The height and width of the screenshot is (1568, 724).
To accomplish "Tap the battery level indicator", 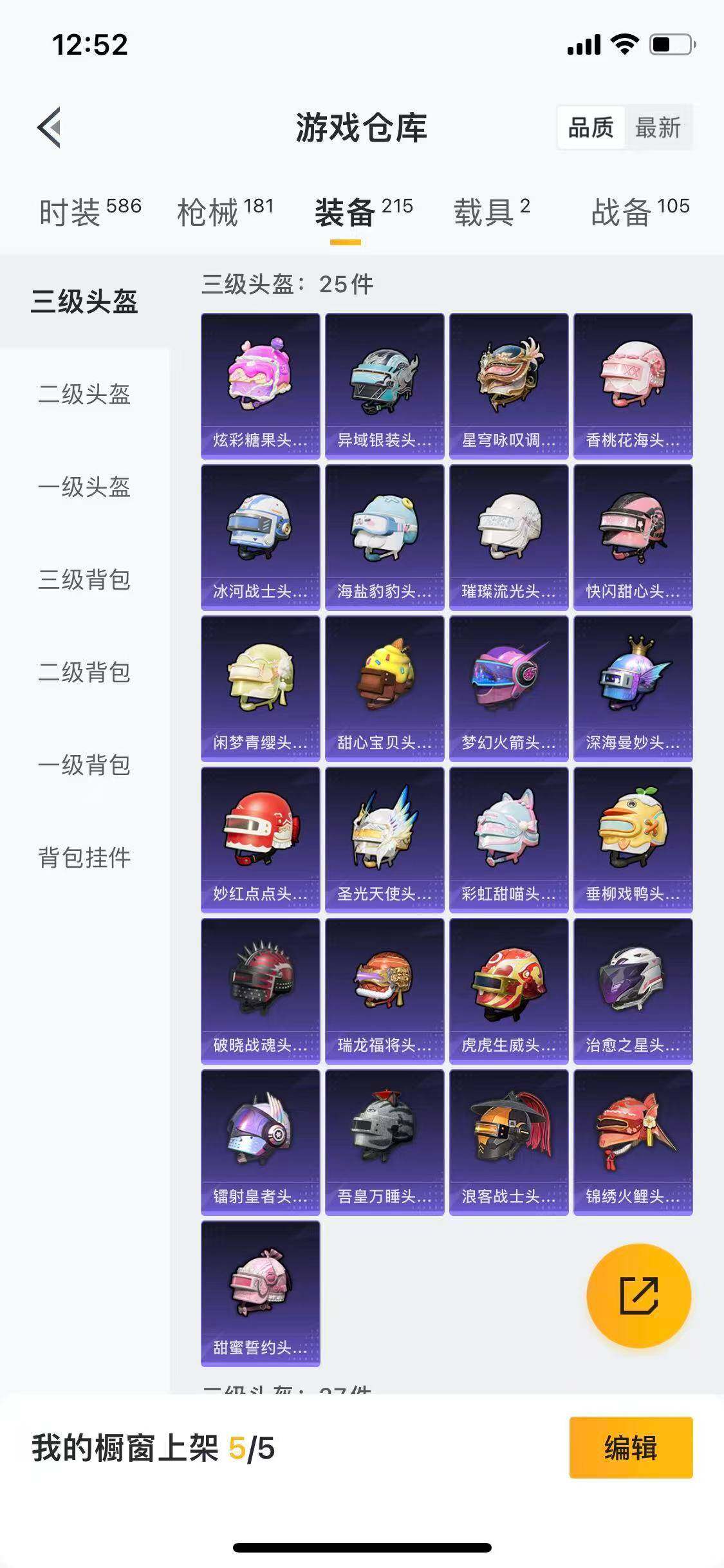I will [670, 44].
